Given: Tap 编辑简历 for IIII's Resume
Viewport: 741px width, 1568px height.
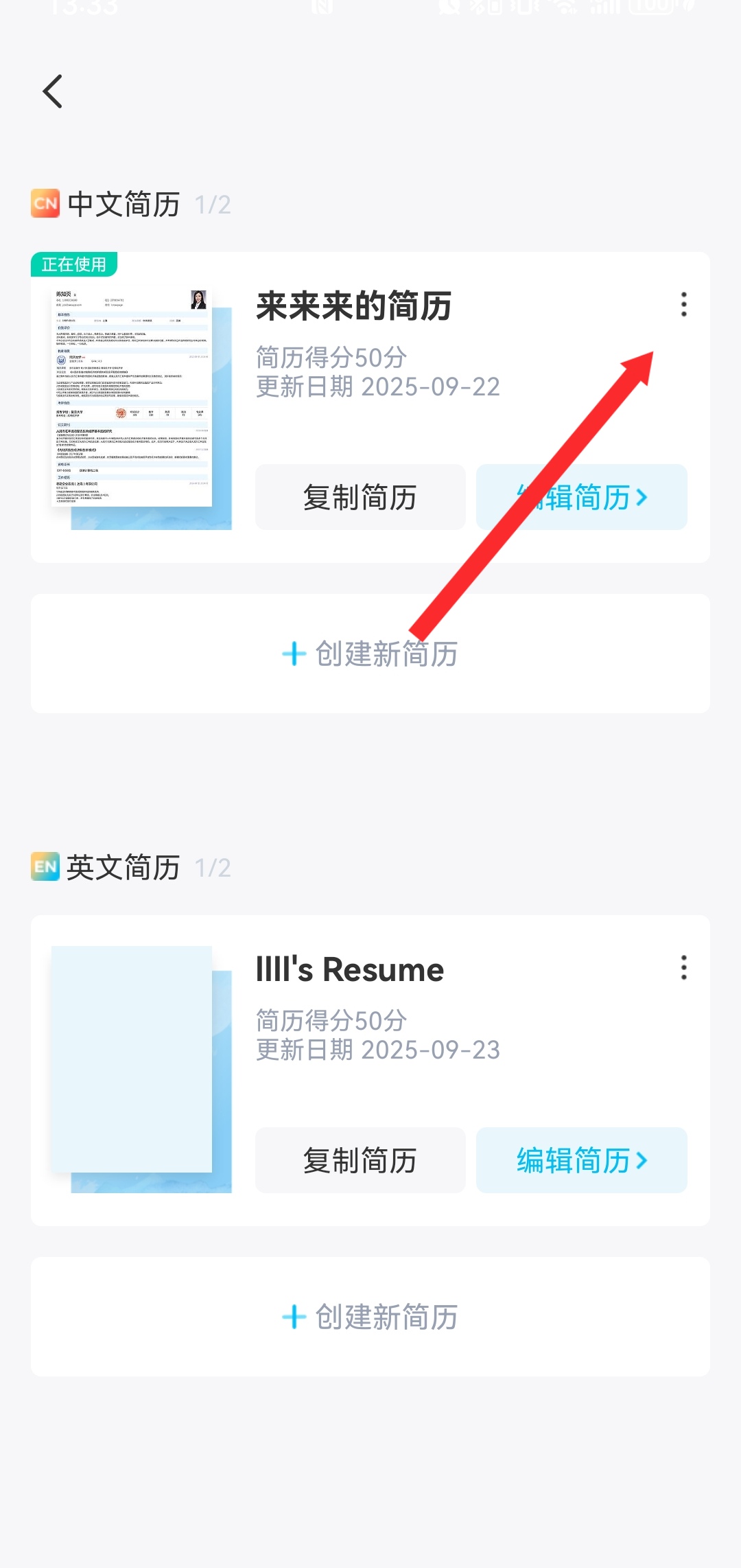Looking at the screenshot, I should pos(581,1160).
